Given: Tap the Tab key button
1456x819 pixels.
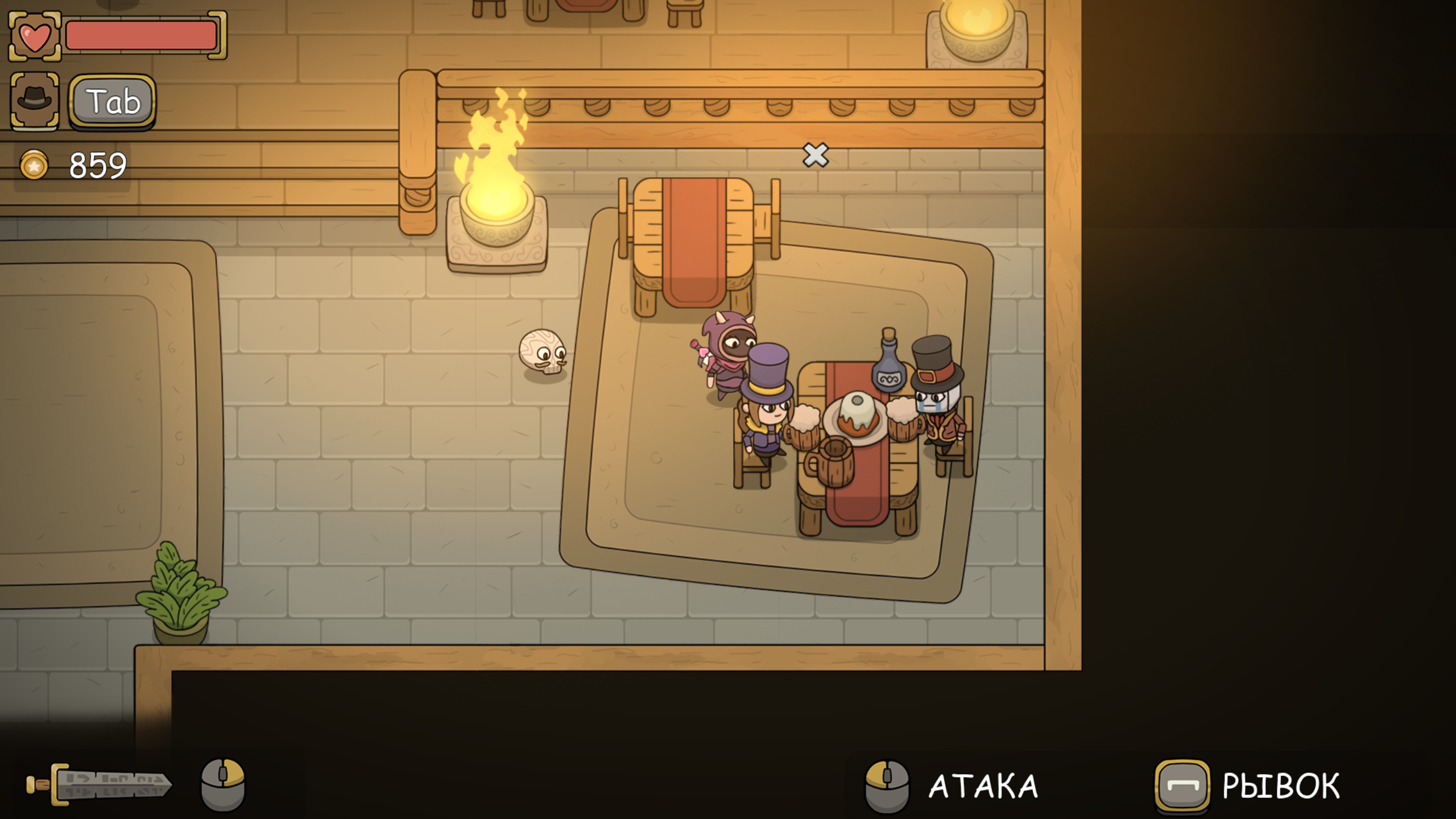Looking at the screenshot, I should [112, 101].
